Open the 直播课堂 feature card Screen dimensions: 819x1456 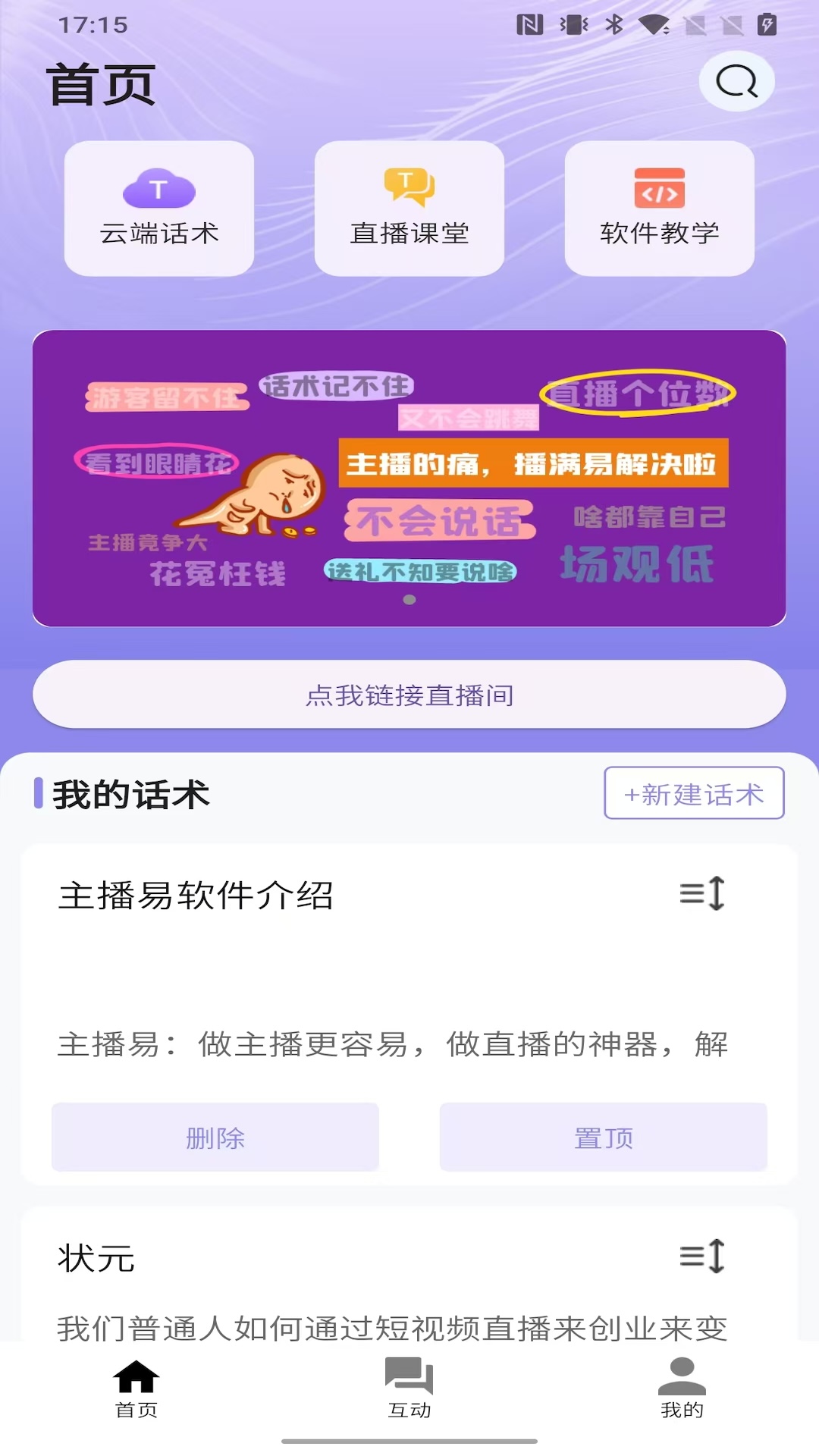[408, 207]
